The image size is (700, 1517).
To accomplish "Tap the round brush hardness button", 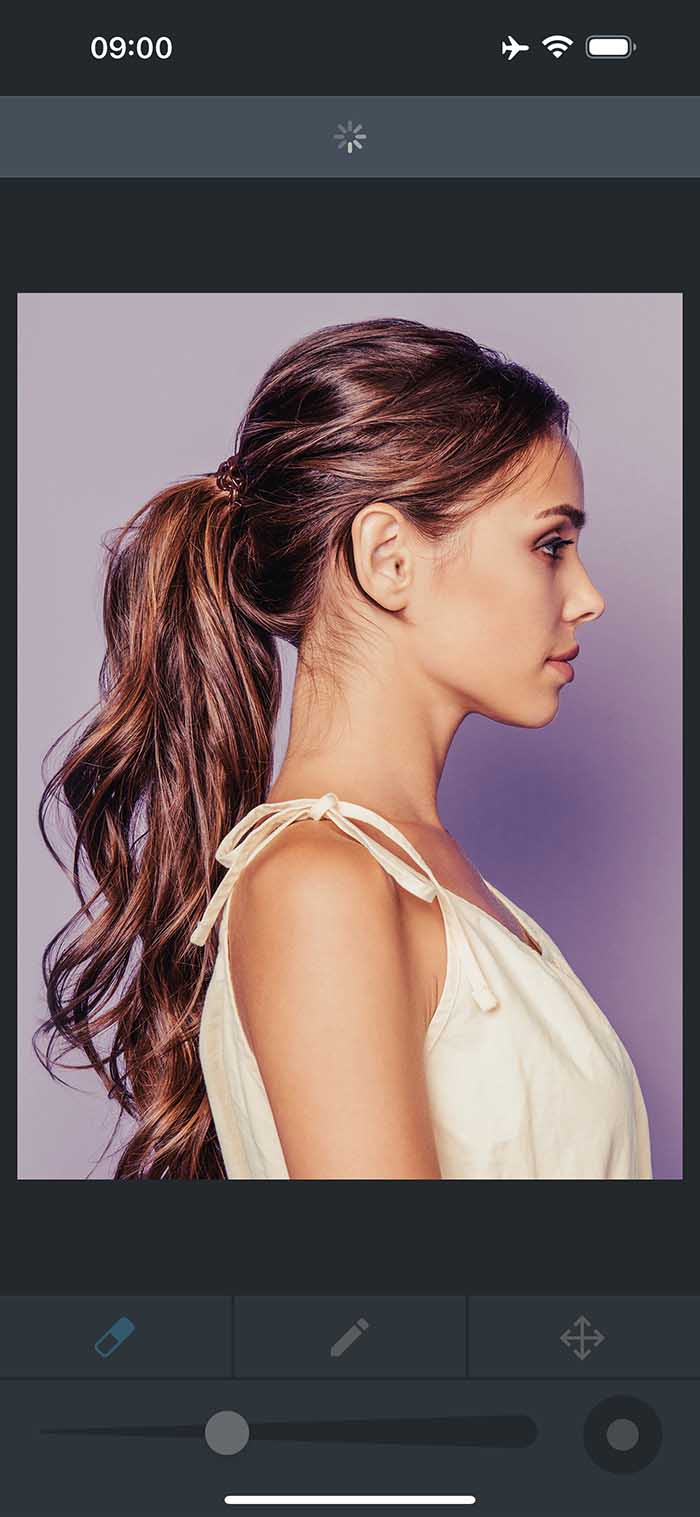I will coord(622,1434).
